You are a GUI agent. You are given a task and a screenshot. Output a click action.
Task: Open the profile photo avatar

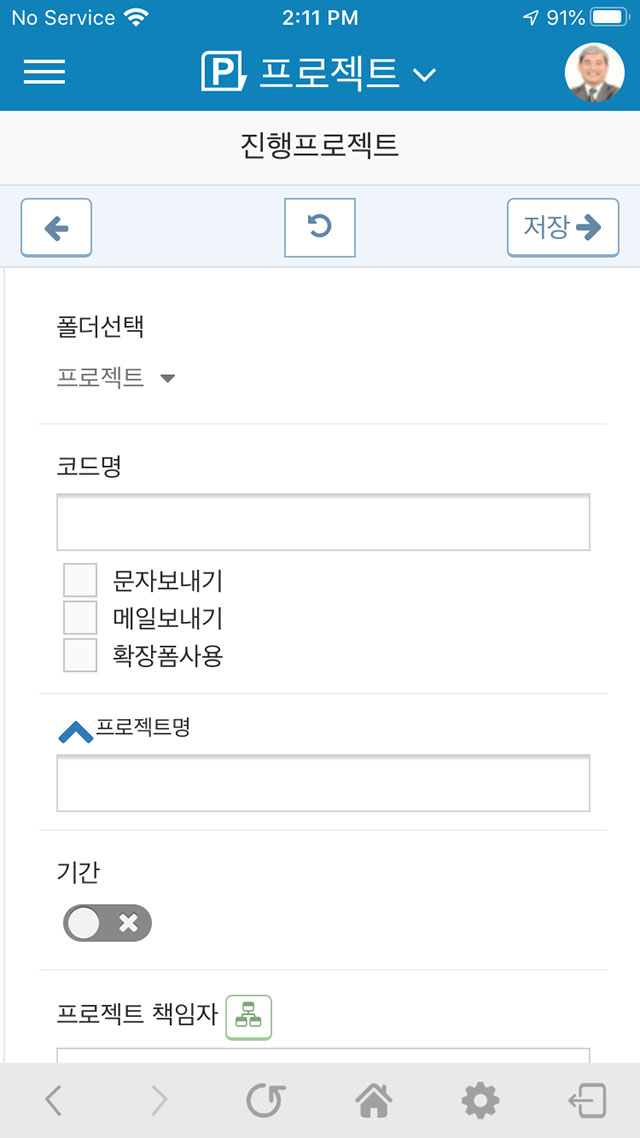[594, 72]
